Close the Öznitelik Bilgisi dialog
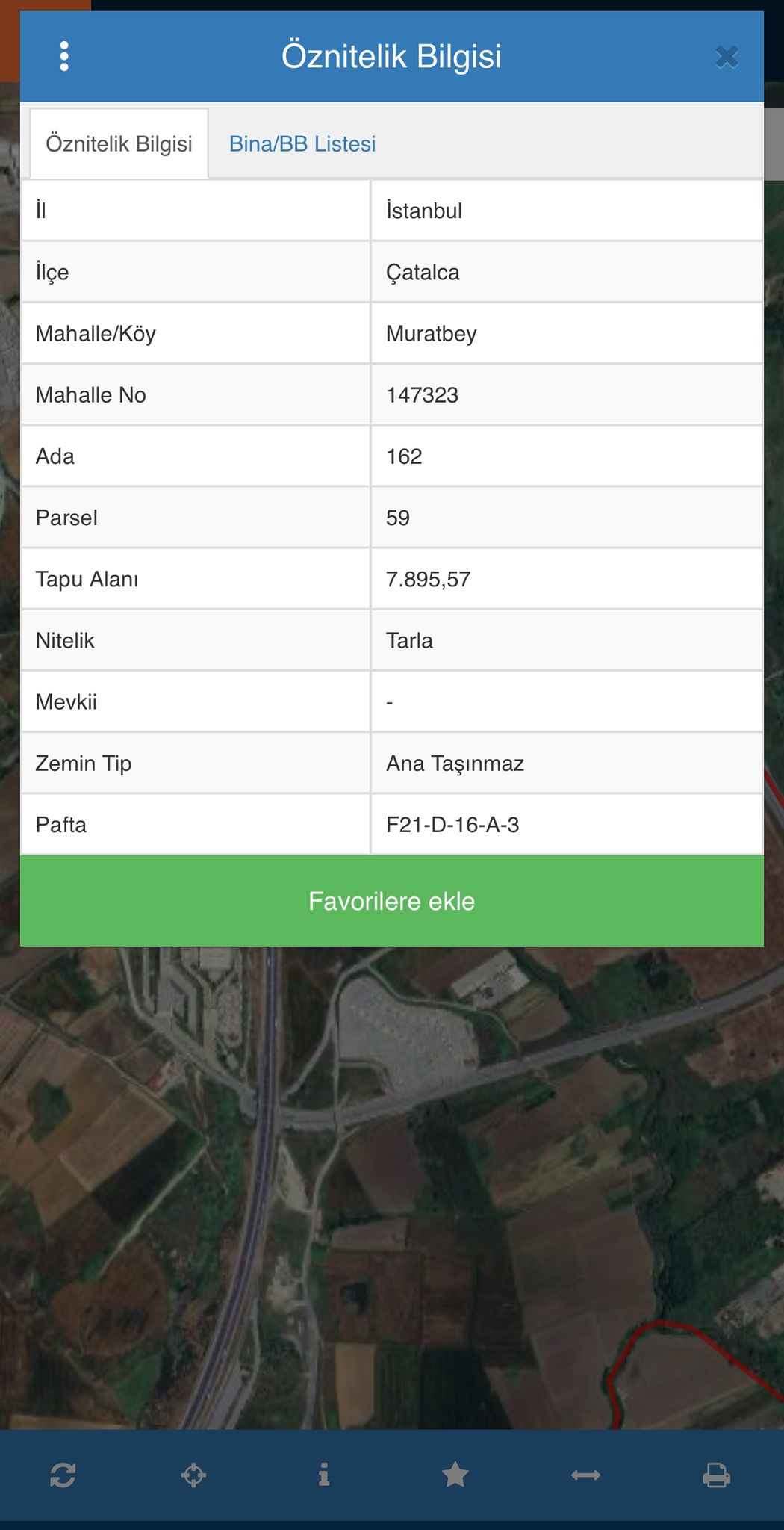The height and width of the screenshot is (1530, 784). 727,57
